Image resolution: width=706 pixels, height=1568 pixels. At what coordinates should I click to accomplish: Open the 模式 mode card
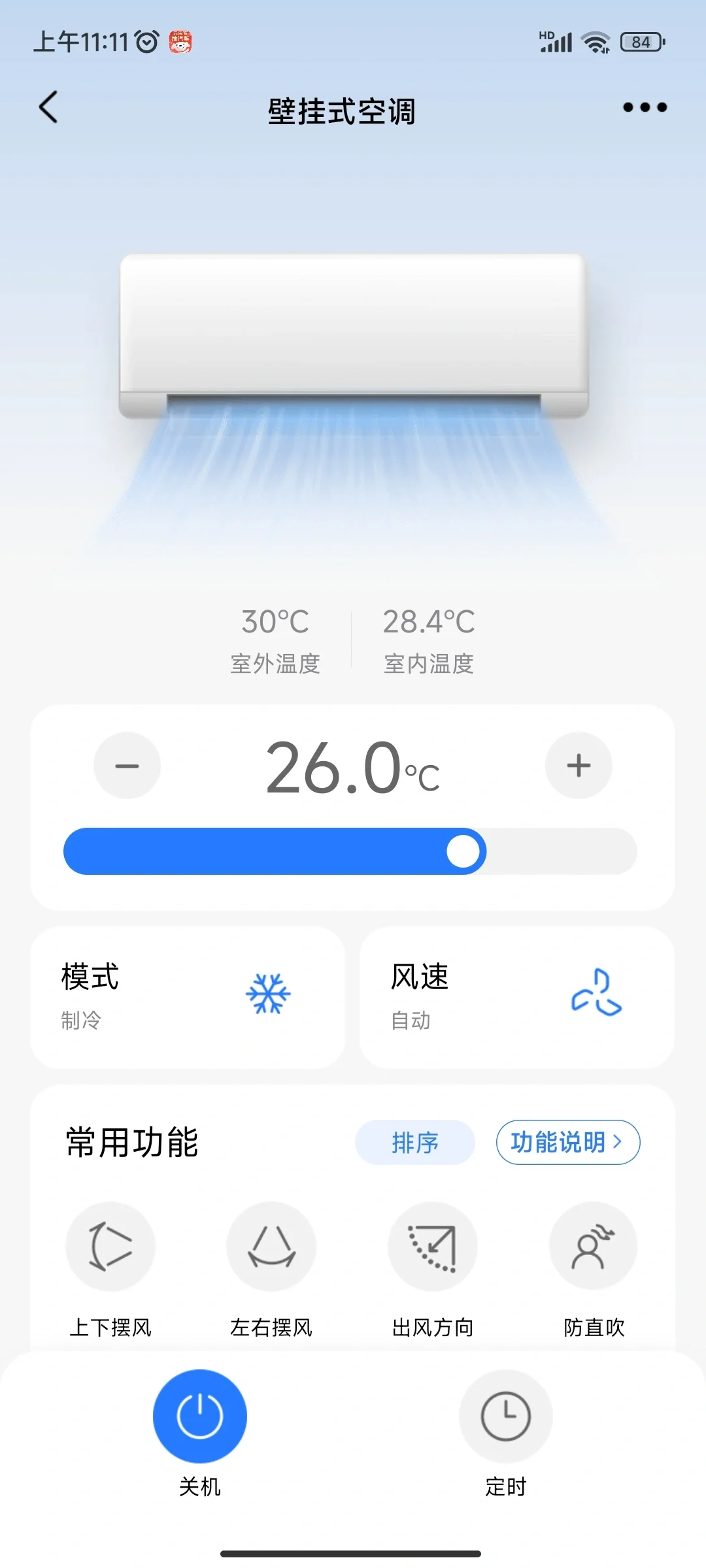(x=188, y=997)
